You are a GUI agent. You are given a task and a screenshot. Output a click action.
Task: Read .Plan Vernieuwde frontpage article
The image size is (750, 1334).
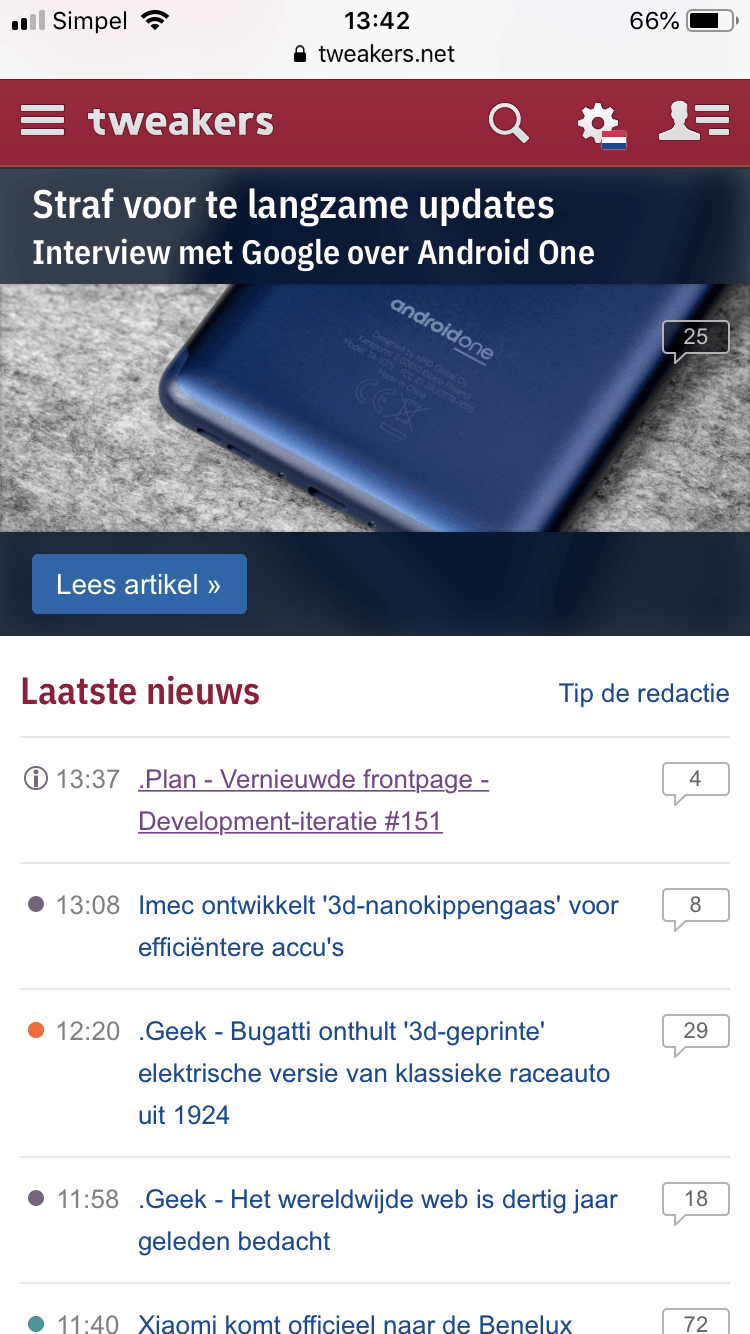(x=313, y=800)
